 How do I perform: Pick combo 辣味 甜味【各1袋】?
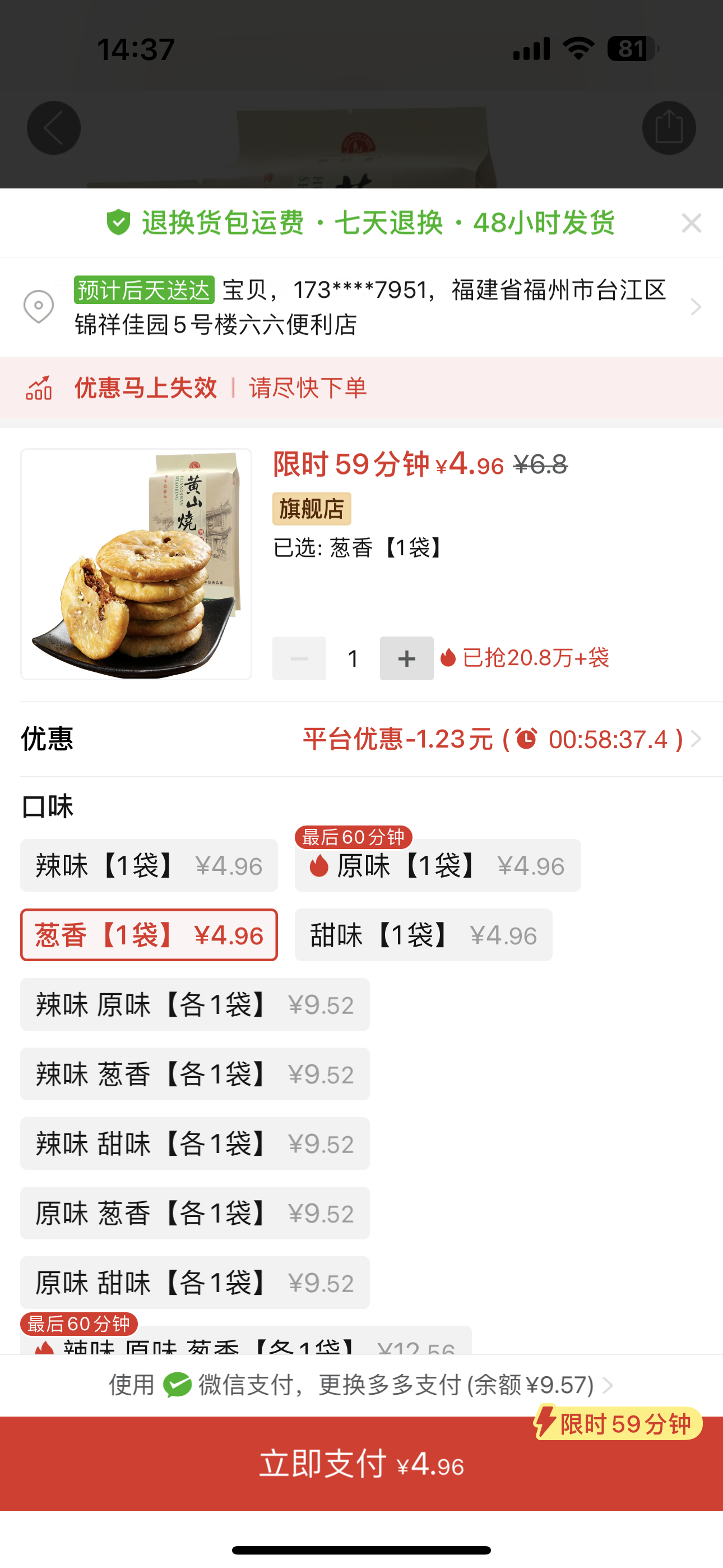(x=194, y=1143)
